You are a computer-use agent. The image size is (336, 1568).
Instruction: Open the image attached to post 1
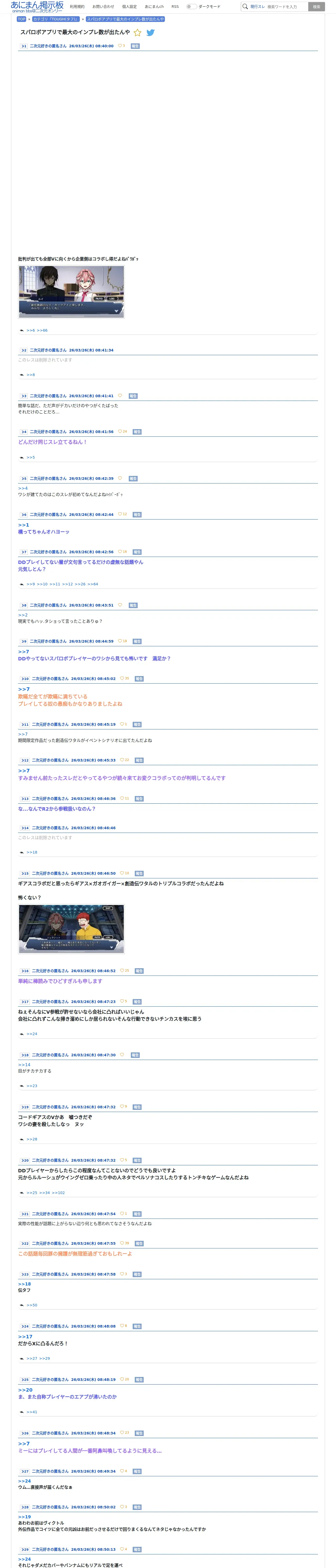pos(71,292)
